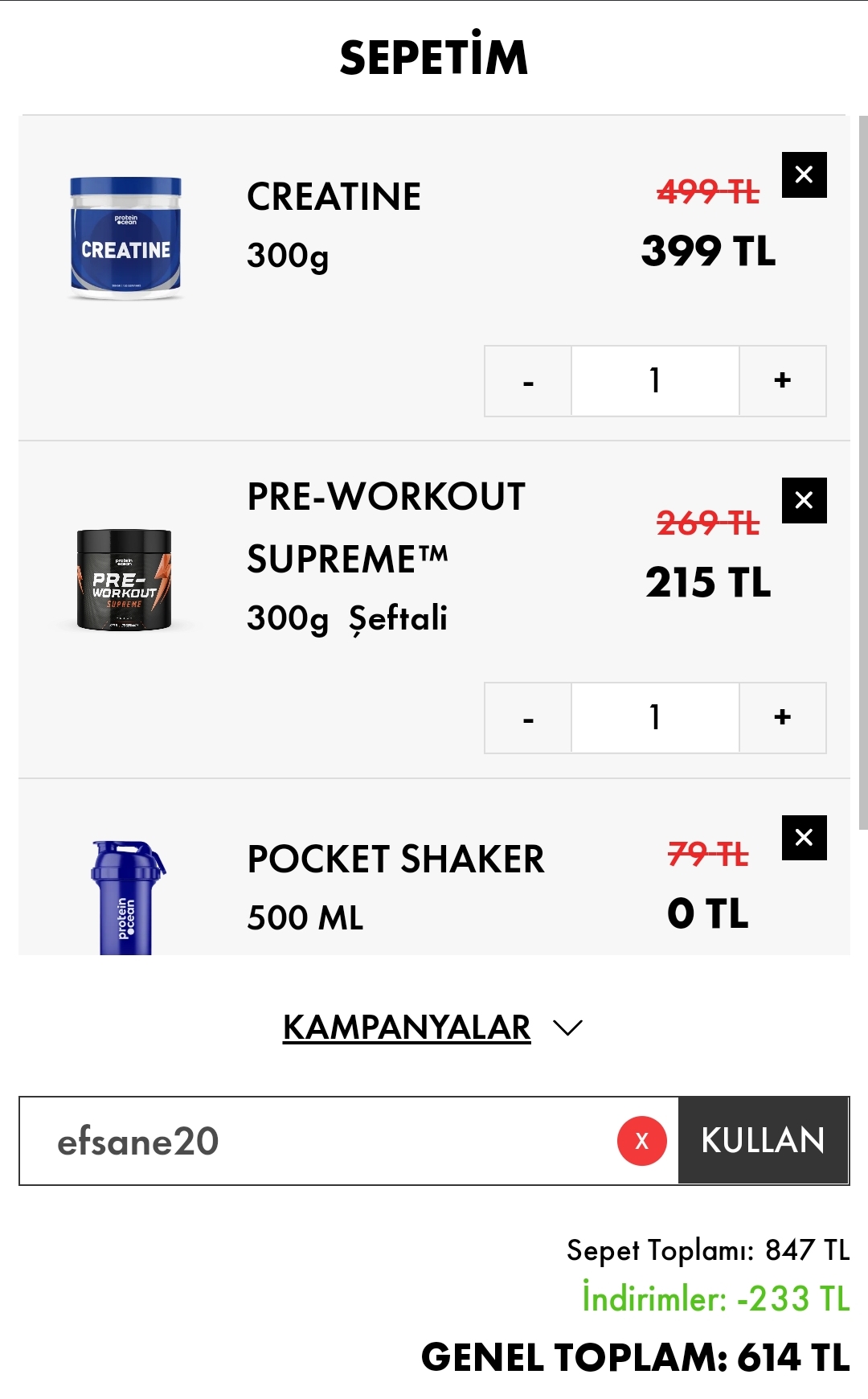Decrease Creatine quantity by one

(528, 381)
